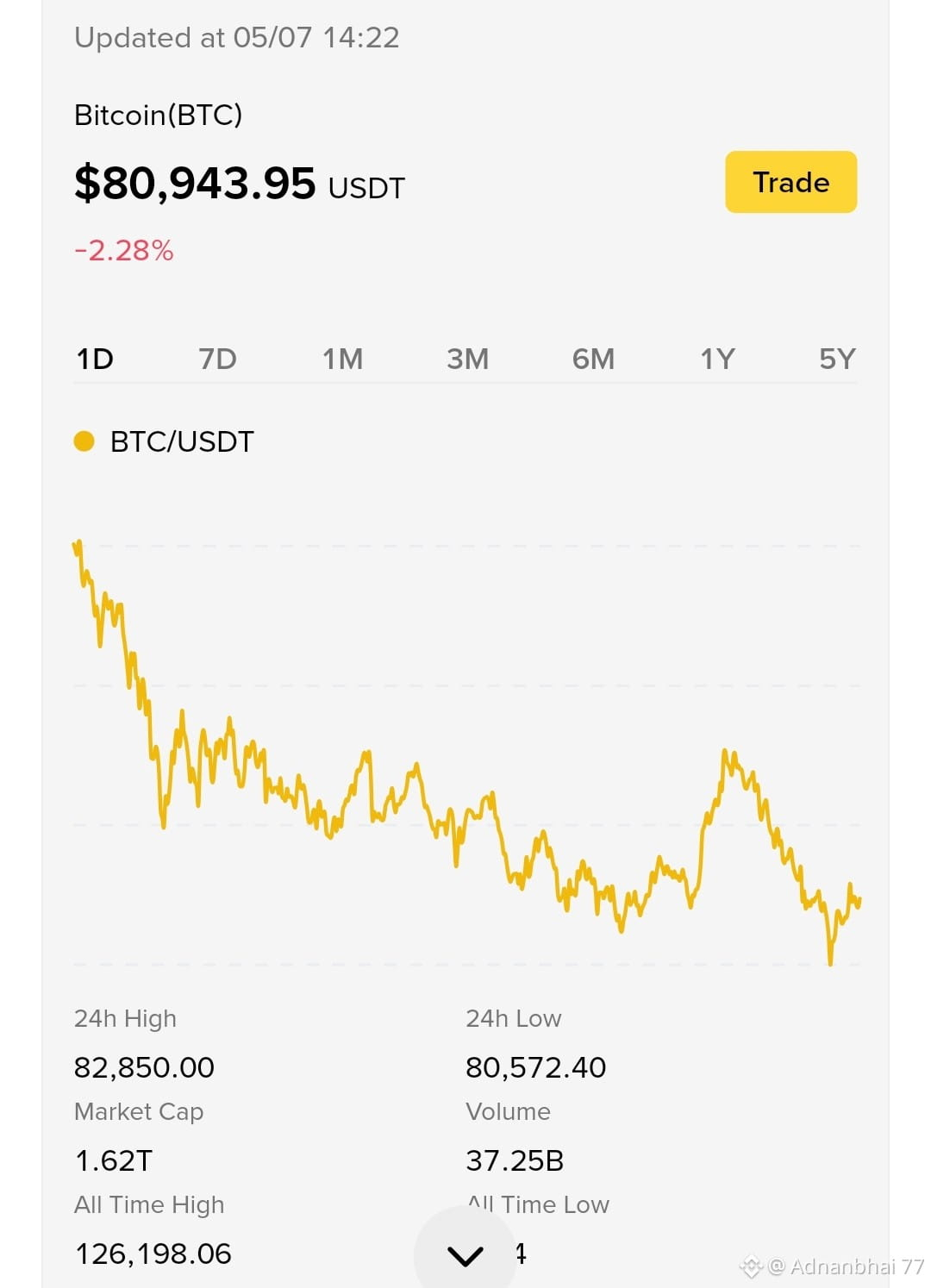Tap the yellow Trade button

pyautogui.click(x=790, y=182)
